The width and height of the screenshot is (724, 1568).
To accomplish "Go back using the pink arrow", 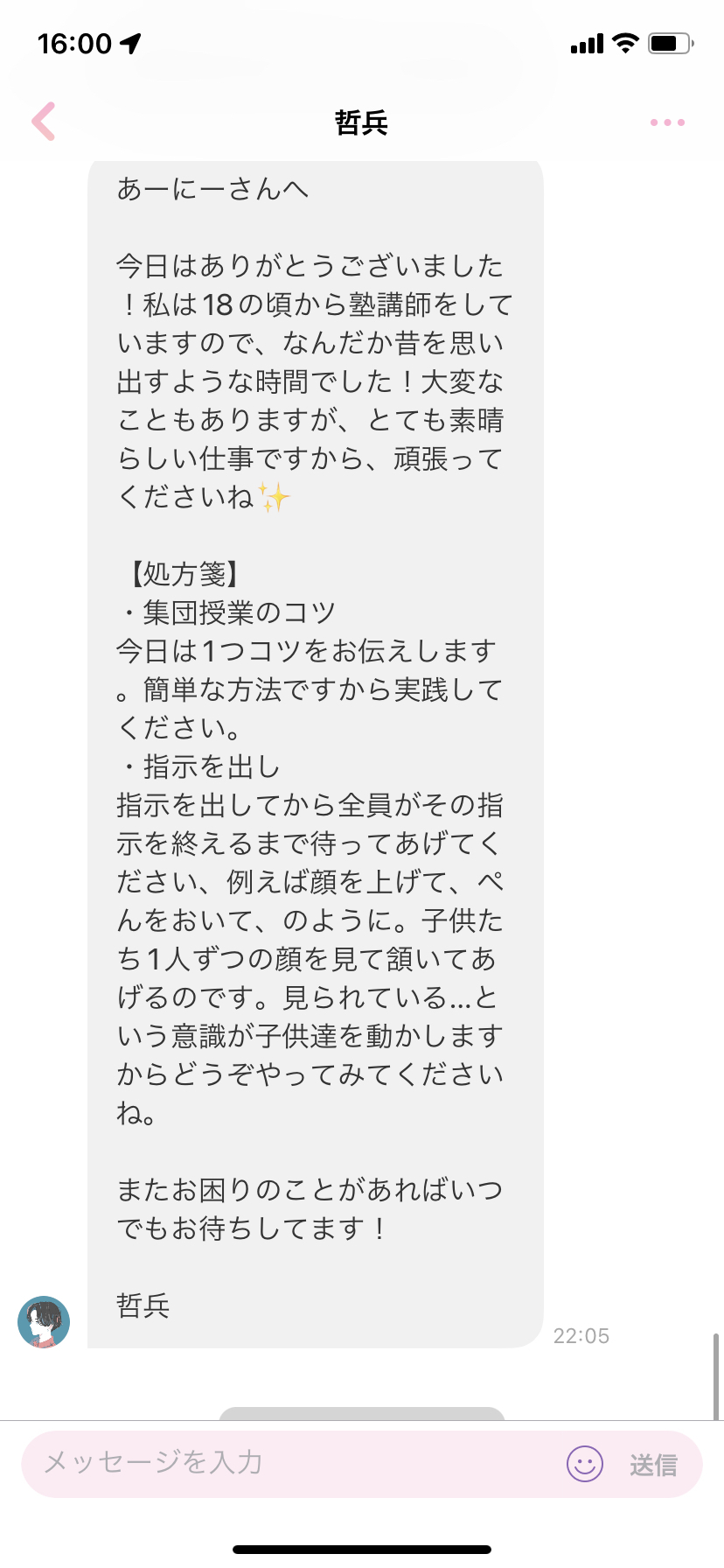I will pyautogui.click(x=44, y=122).
